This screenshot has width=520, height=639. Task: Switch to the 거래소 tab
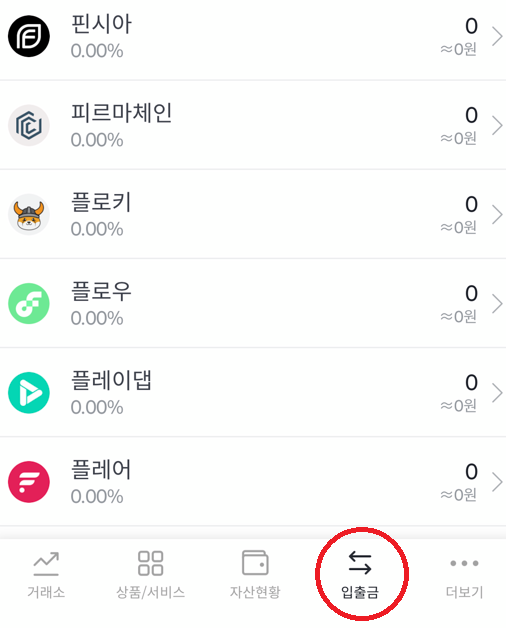46,575
